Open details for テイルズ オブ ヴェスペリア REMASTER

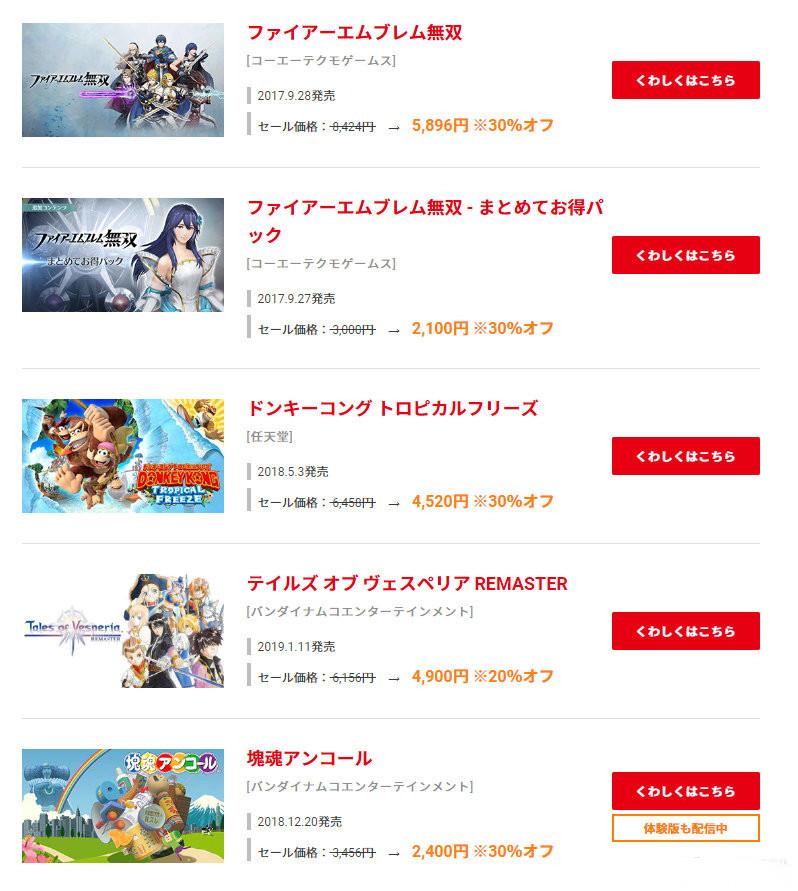click(685, 631)
